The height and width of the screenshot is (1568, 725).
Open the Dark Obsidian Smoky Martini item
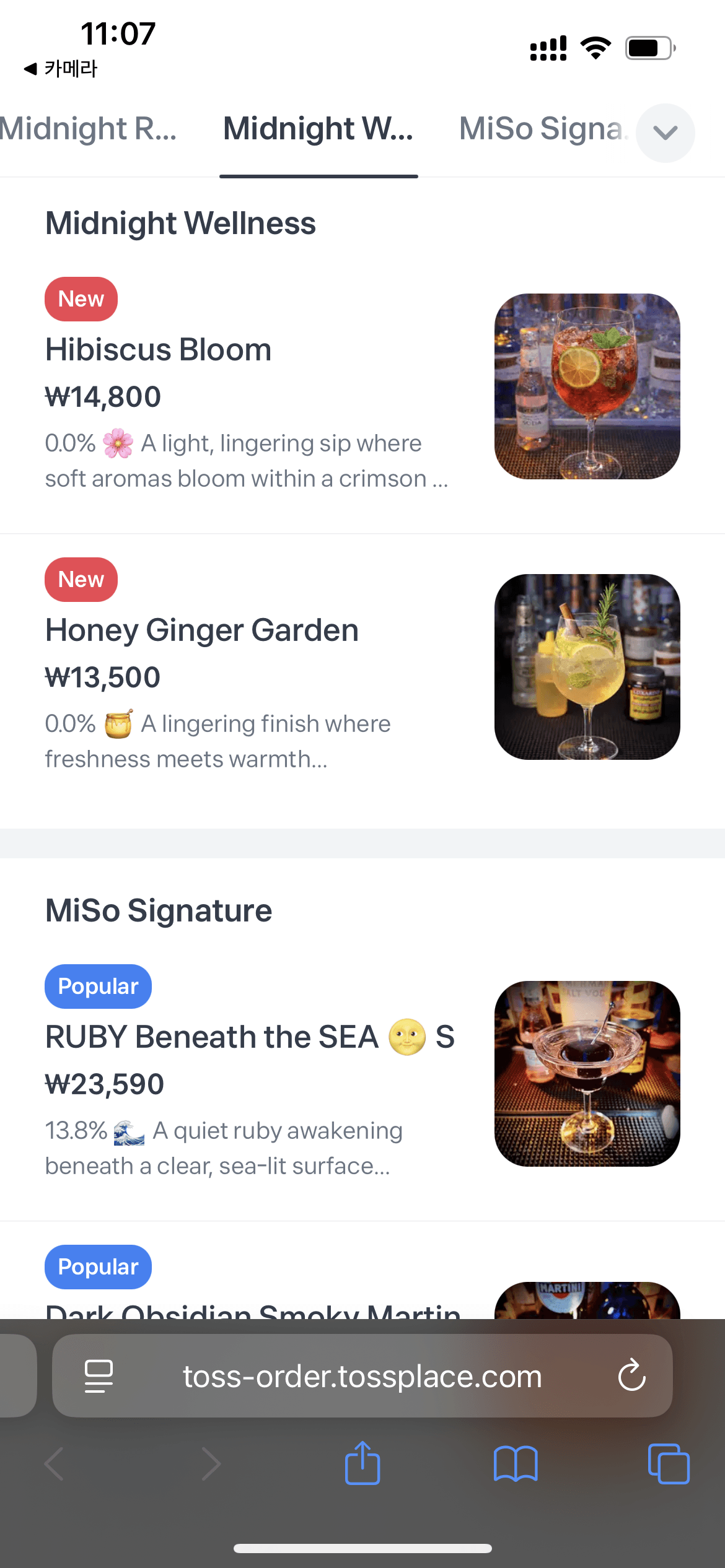click(x=253, y=1308)
